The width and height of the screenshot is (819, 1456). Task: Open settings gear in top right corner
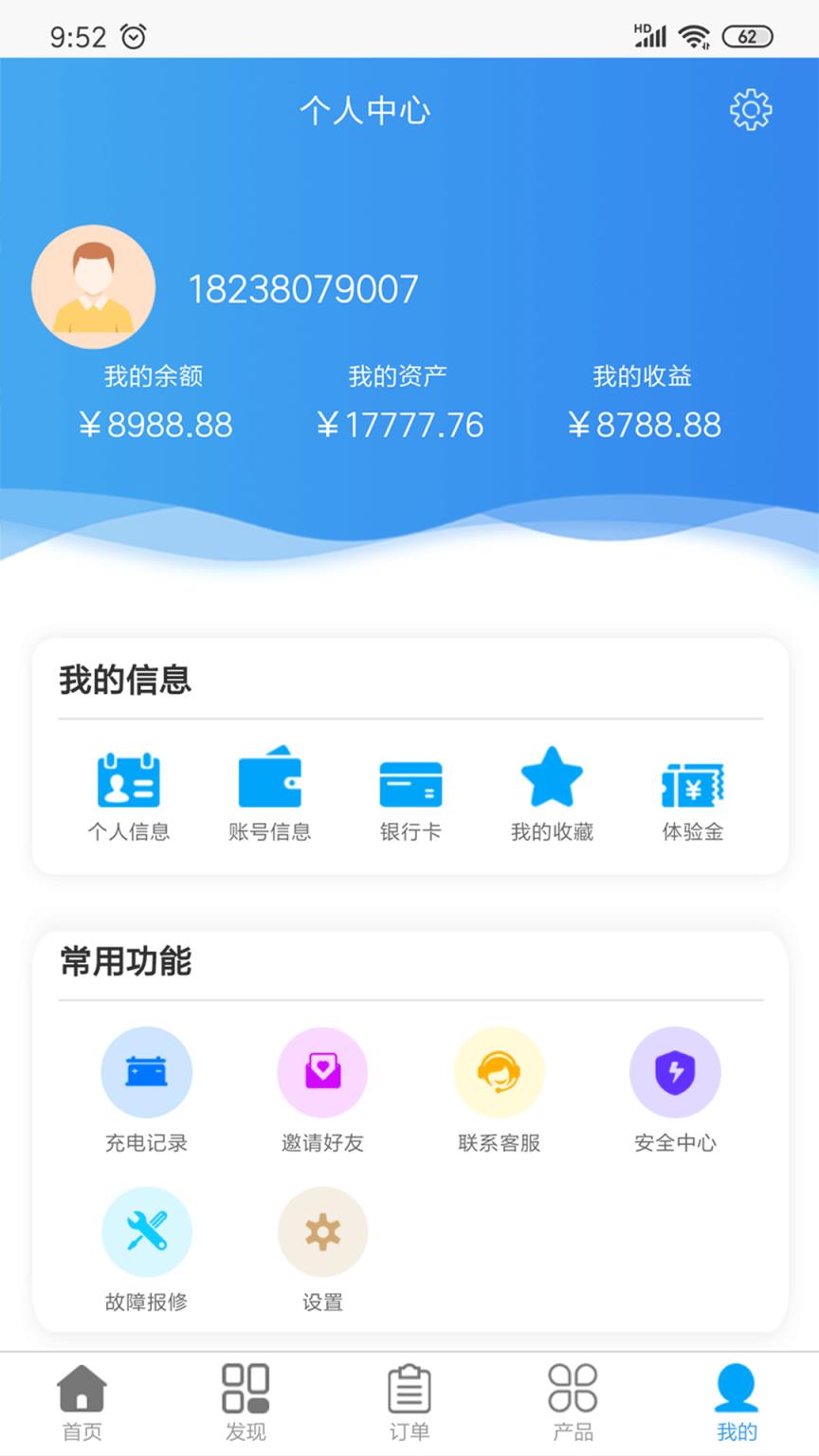(x=750, y=109)
